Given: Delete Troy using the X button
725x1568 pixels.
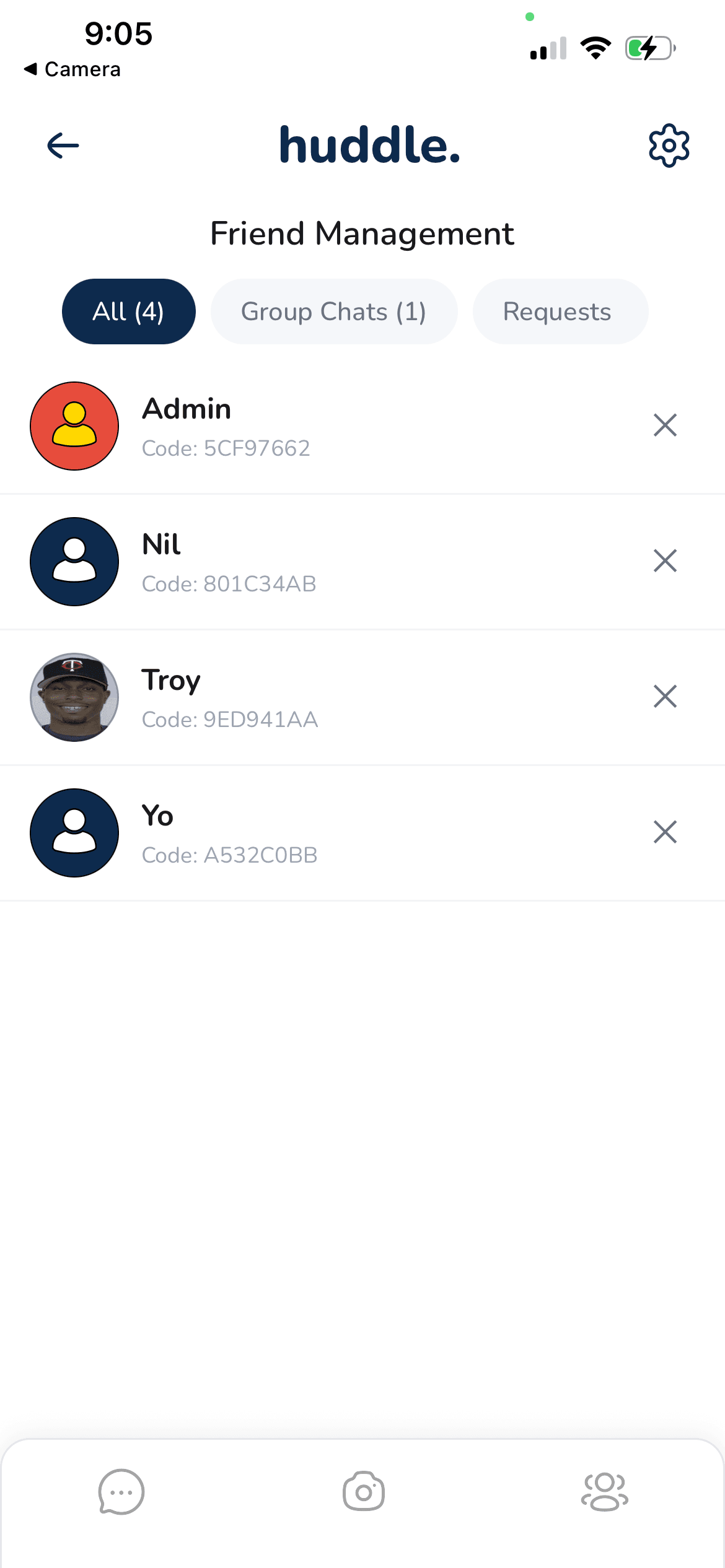Looking at the screenshot, I should click(665, 697).
